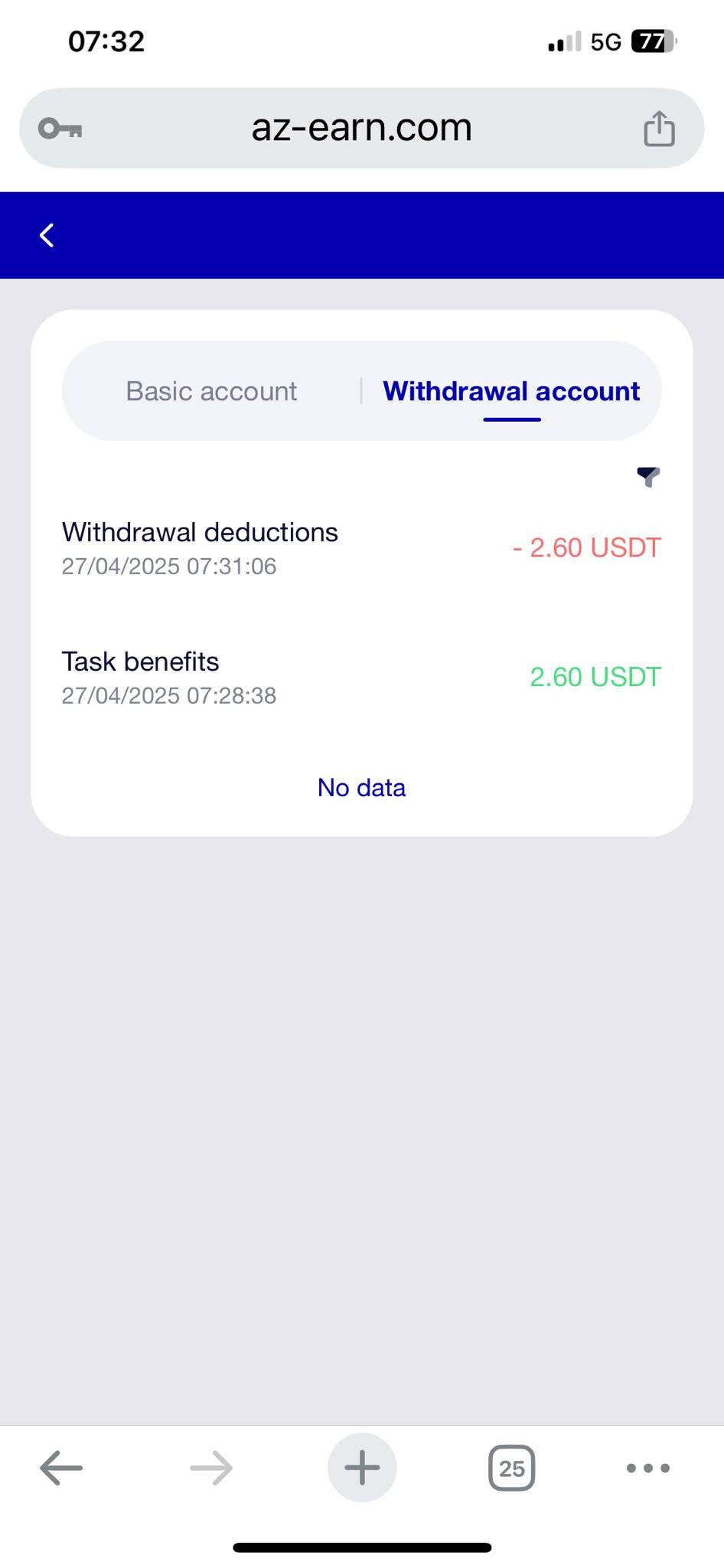Switch to the Basic account tab
The width and height of the screenshot is (724, 1568).
pyautogui.click(x=211, y=391)
